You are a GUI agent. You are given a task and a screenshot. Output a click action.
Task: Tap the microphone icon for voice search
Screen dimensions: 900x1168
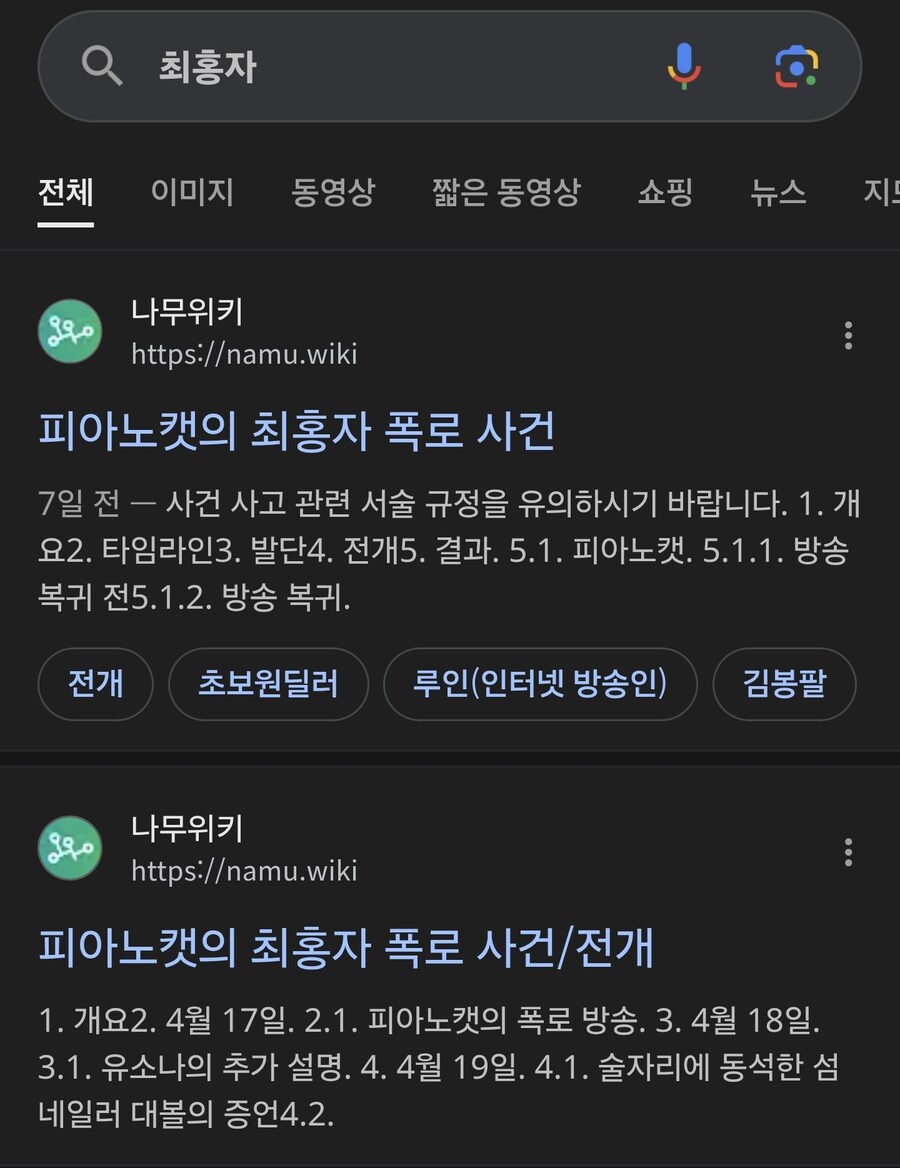point(685,66)
